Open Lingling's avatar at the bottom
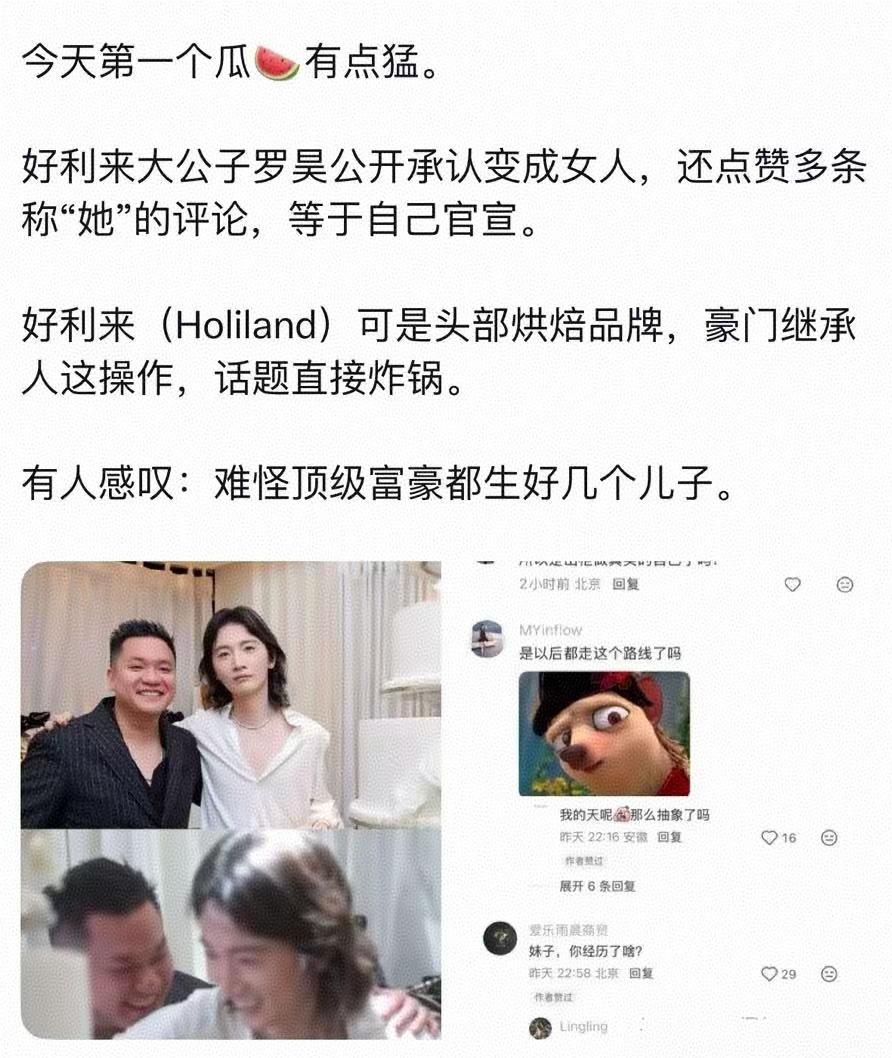The image size is (892, 1058). (539, 1026)
